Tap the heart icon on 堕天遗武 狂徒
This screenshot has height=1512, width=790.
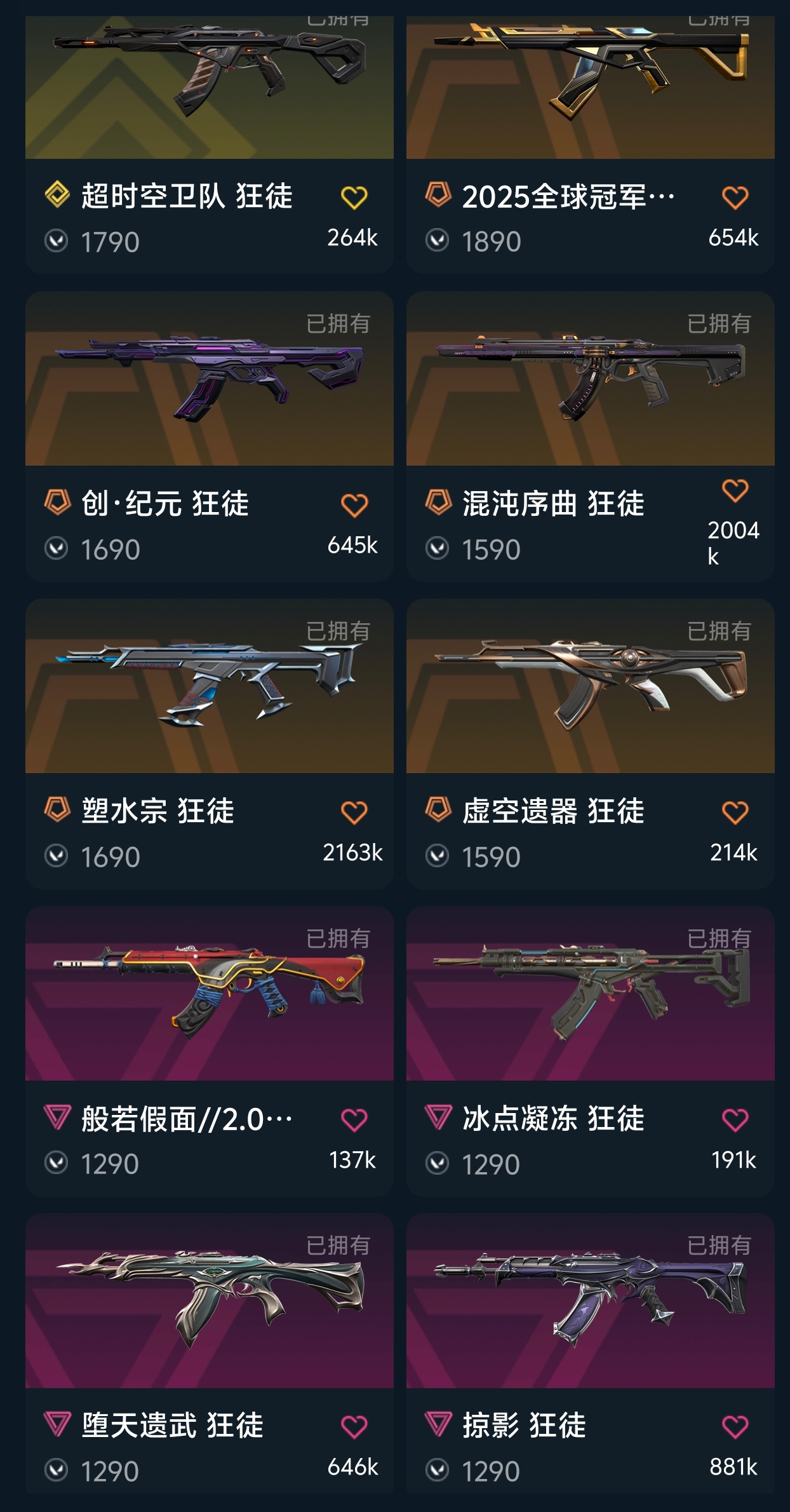[x=354, y=1427]
